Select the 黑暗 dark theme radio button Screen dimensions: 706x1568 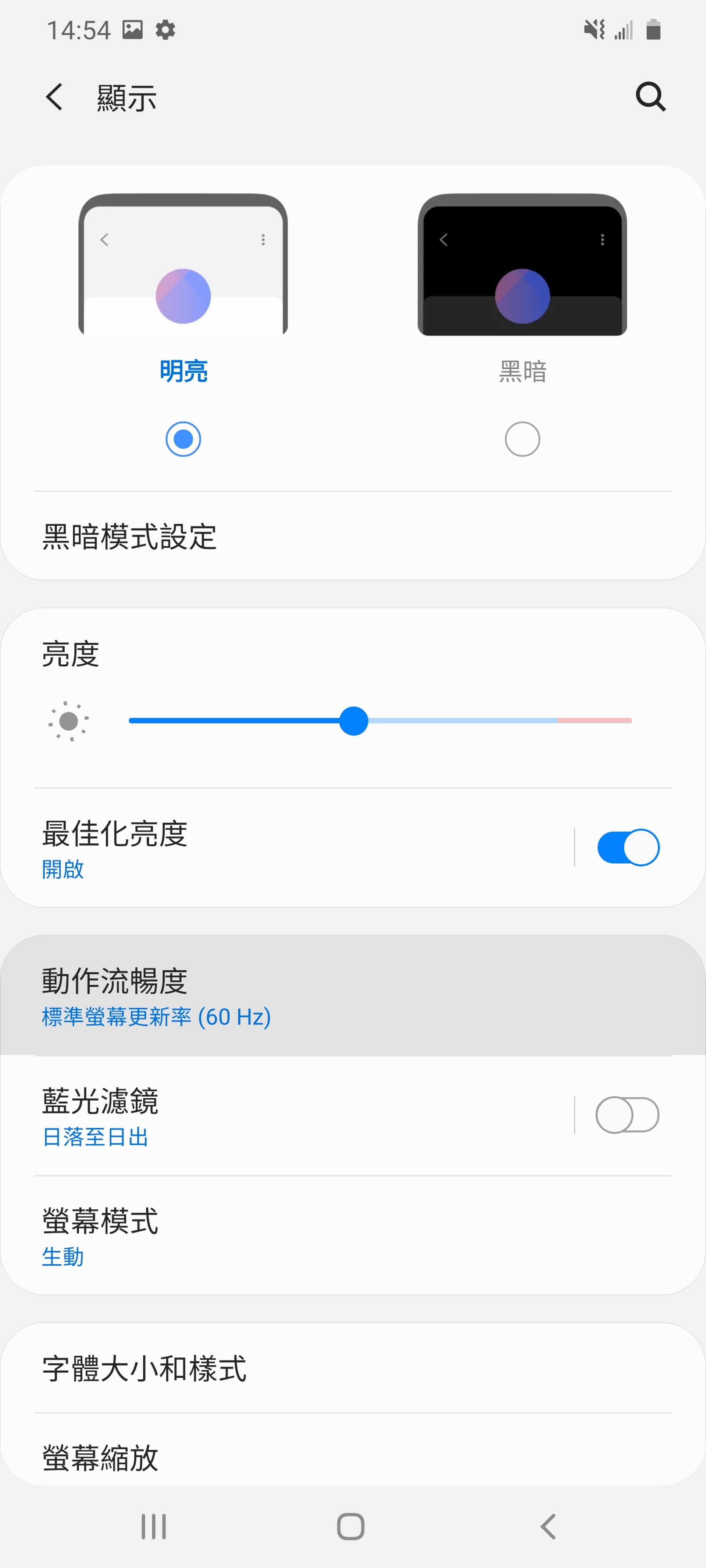521,439
